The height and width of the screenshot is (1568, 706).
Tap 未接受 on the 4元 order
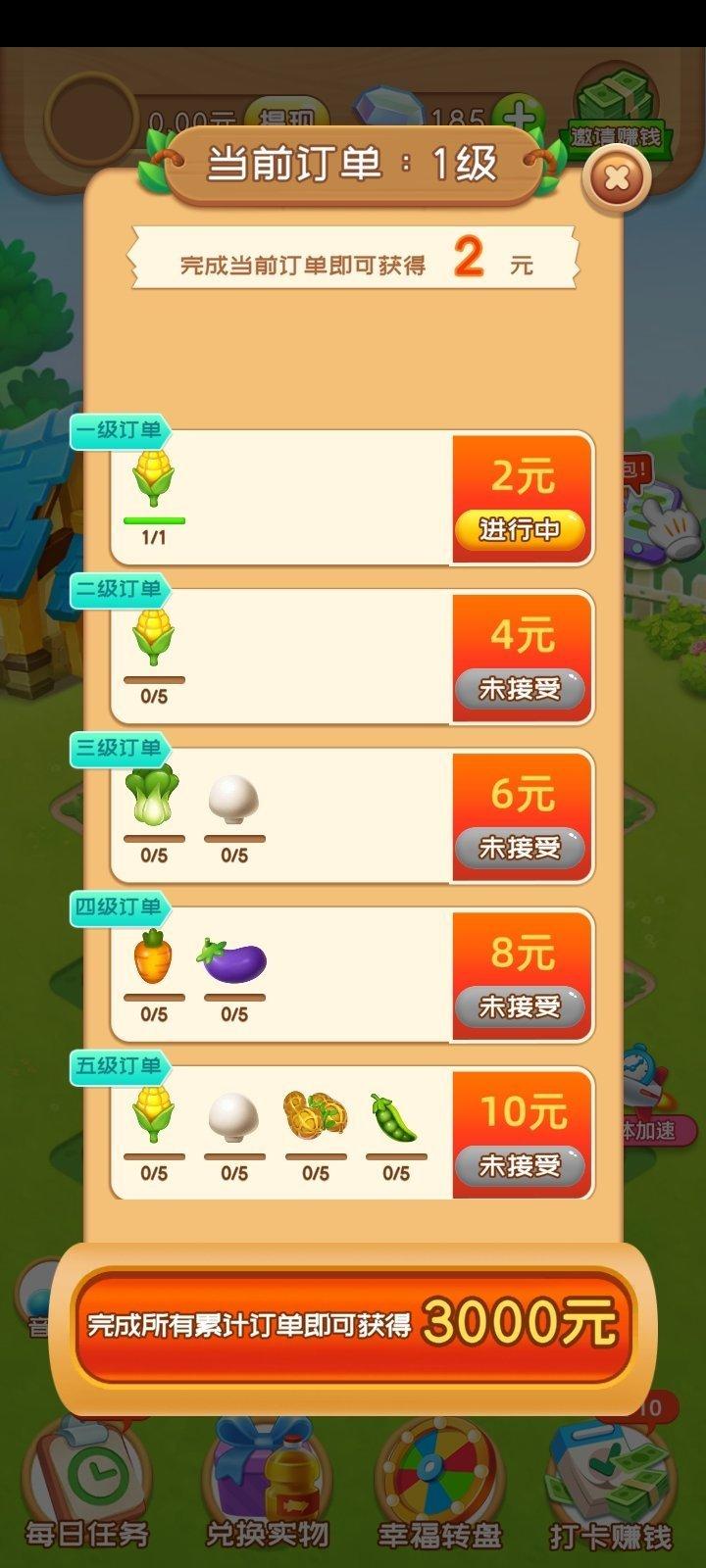pyautogui.click(x=520, y=689)
